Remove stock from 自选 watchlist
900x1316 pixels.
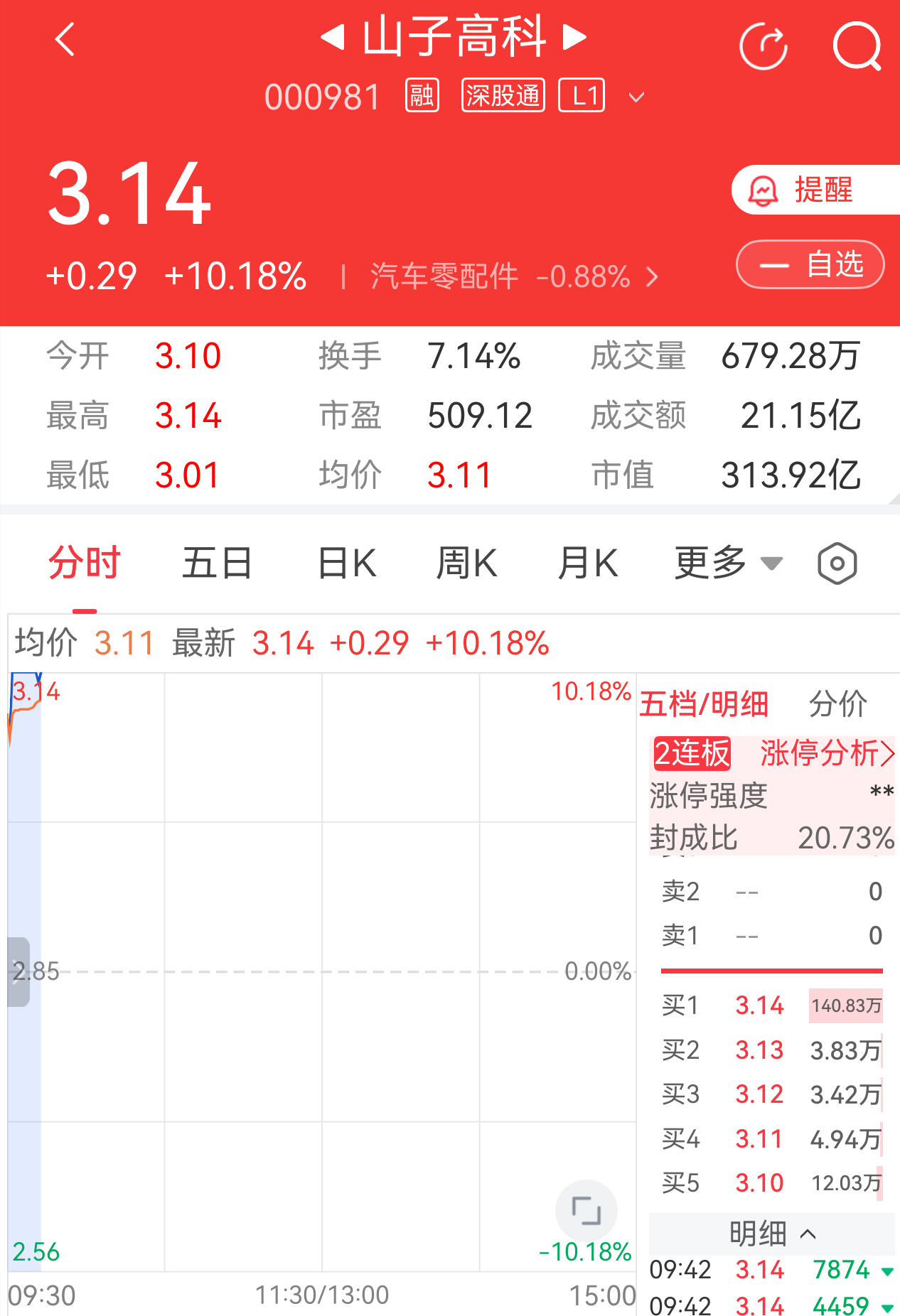point(810,264)
